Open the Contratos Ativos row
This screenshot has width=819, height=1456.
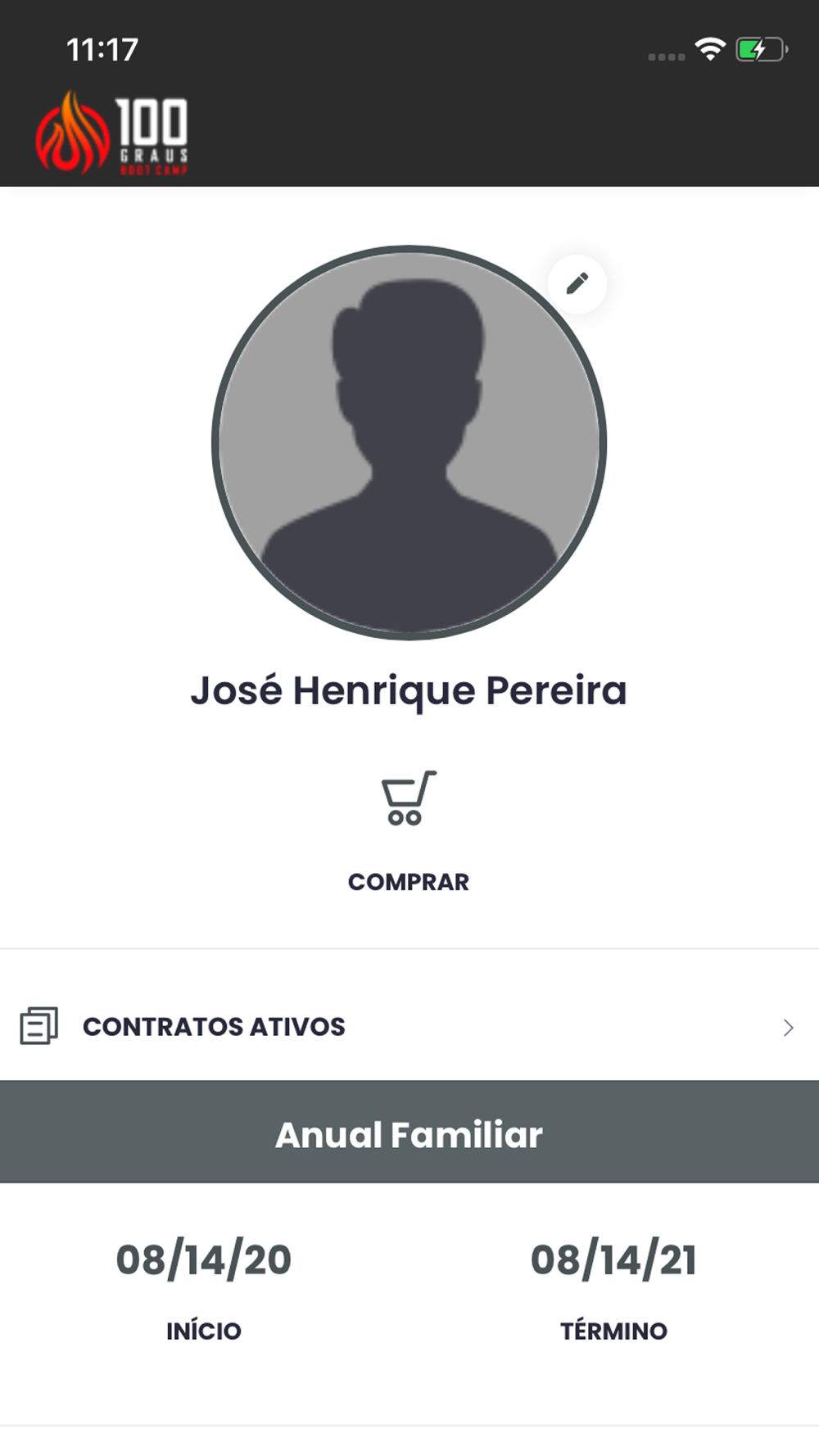pos(409,1026)
